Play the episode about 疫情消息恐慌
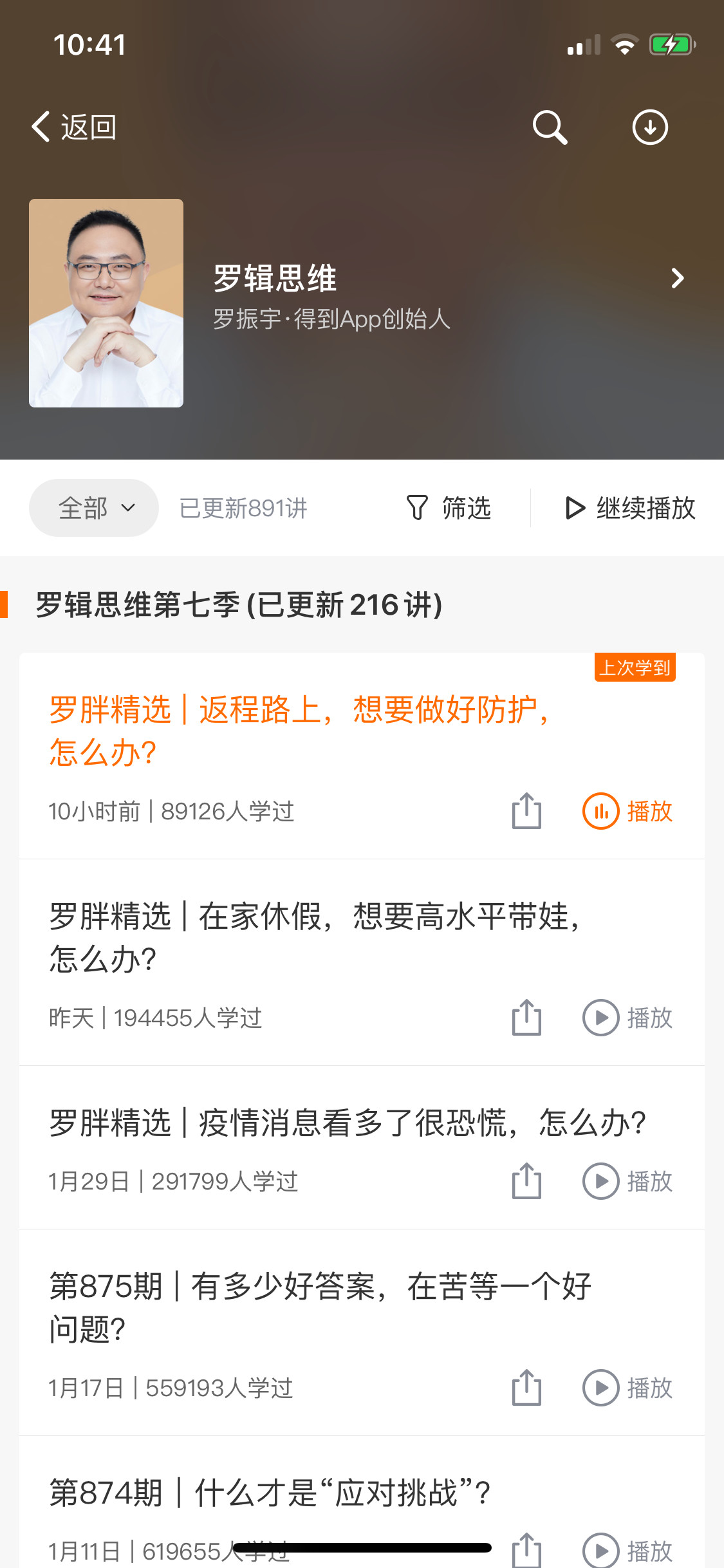724x1568 pixels. [600, 1181]
